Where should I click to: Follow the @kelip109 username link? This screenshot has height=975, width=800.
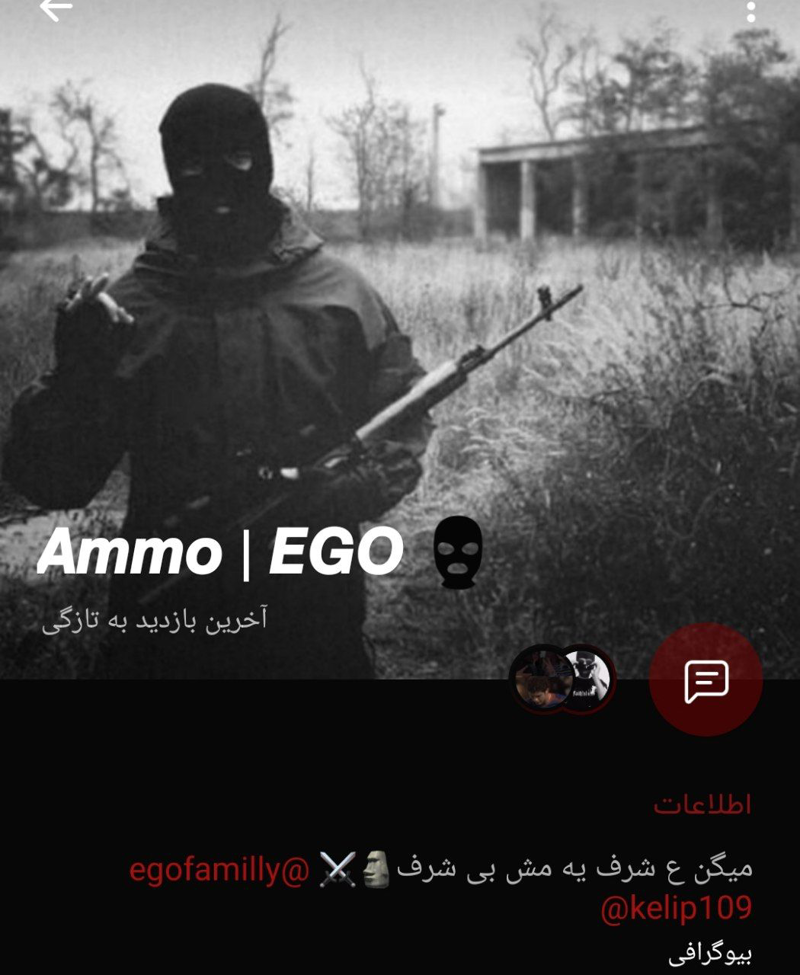[676, 909]
